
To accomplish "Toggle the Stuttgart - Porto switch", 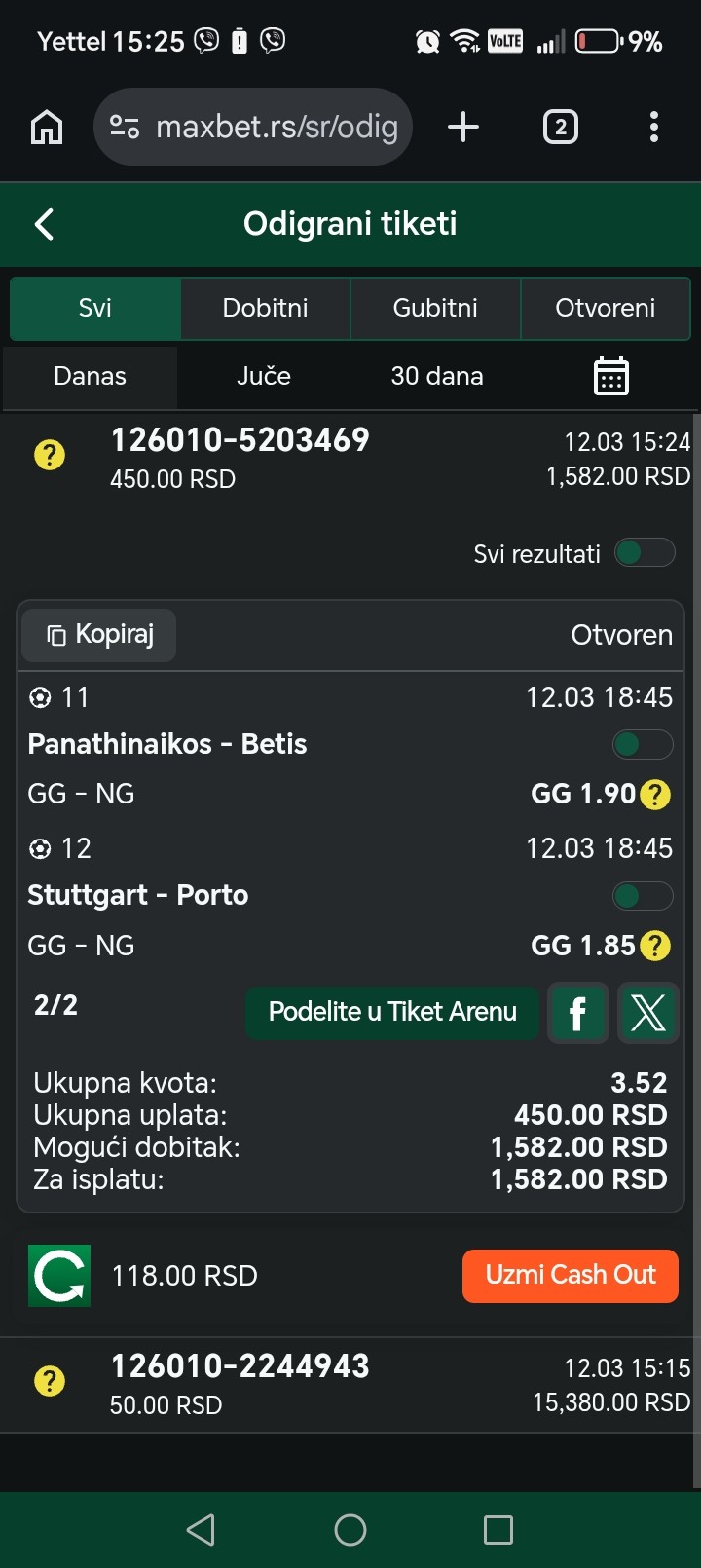I will 643,896.
